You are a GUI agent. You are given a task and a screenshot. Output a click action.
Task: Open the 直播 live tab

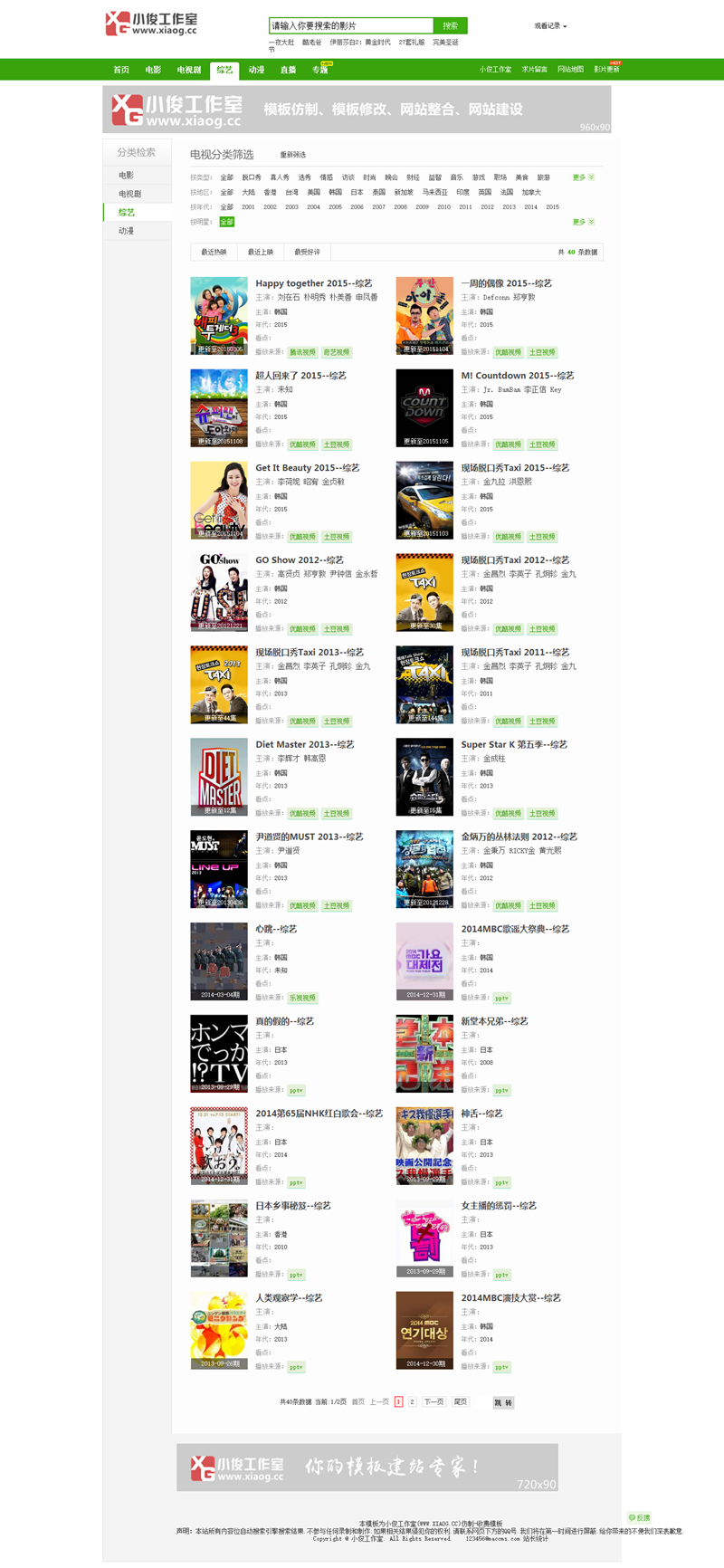click(288, 70)
